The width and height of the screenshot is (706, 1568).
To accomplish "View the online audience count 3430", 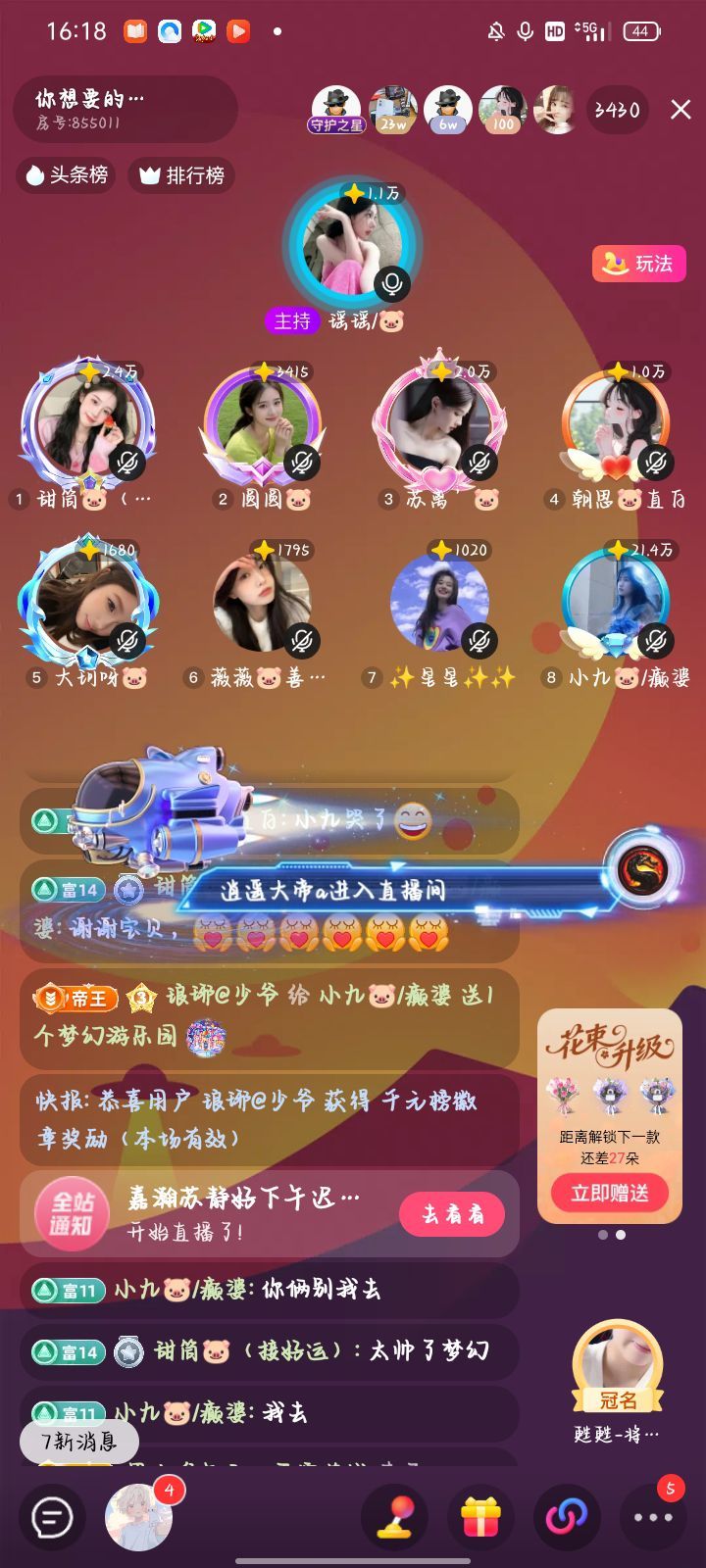I will (617, 110).
